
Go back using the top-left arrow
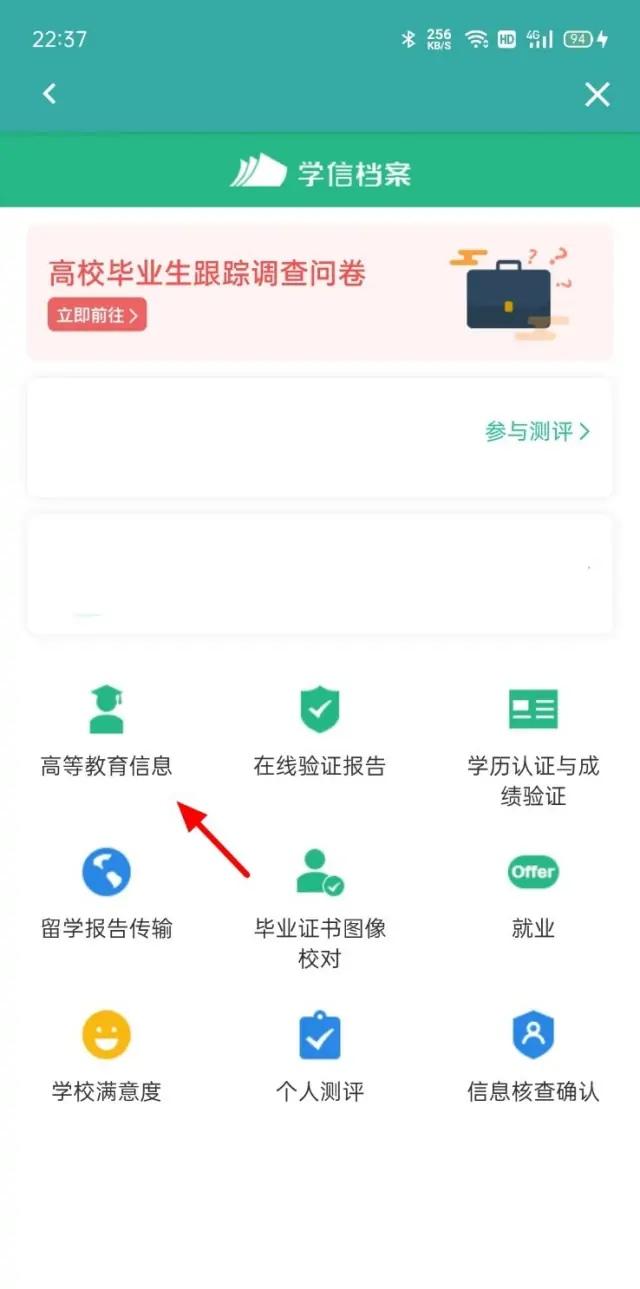coord(49,94)
